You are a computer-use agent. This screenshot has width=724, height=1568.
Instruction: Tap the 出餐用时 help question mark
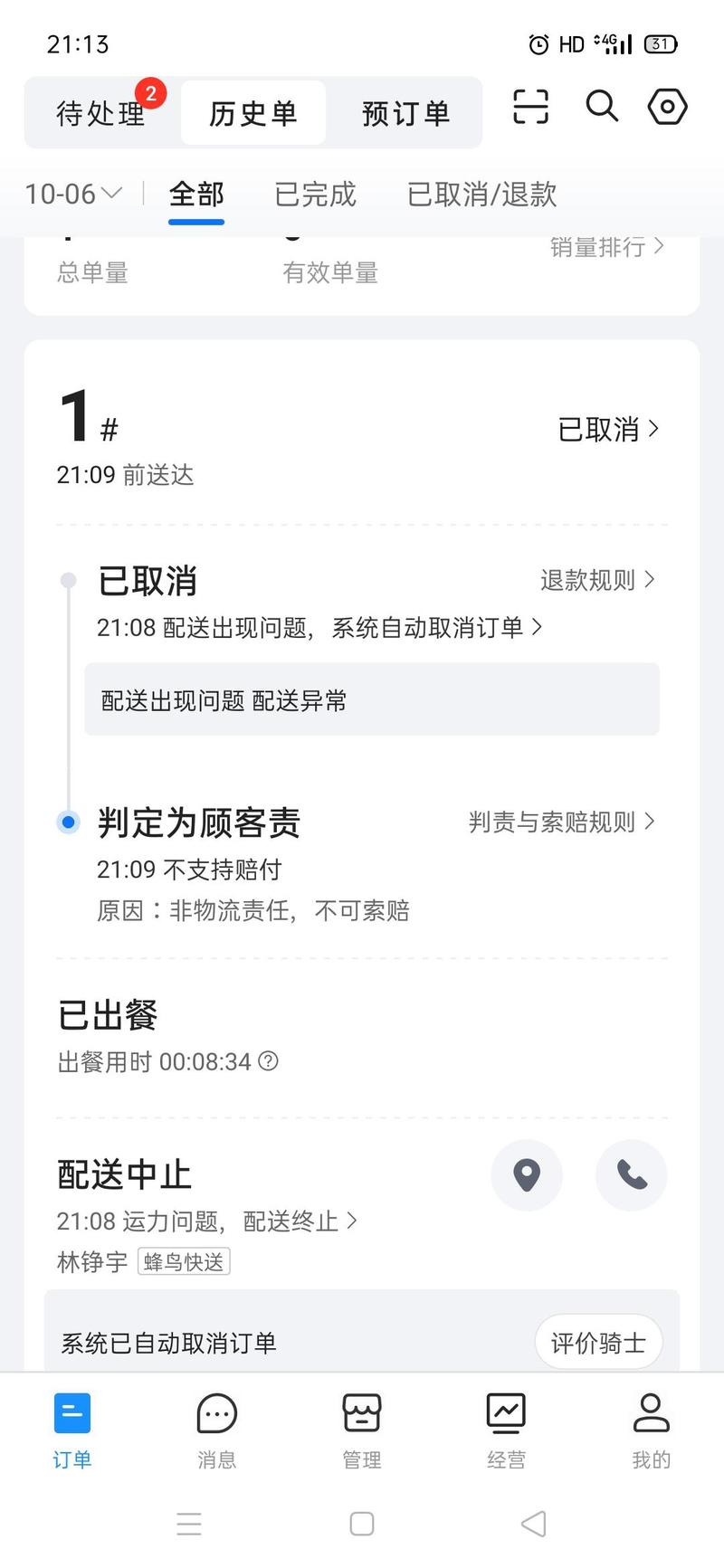pos(268,1060)
